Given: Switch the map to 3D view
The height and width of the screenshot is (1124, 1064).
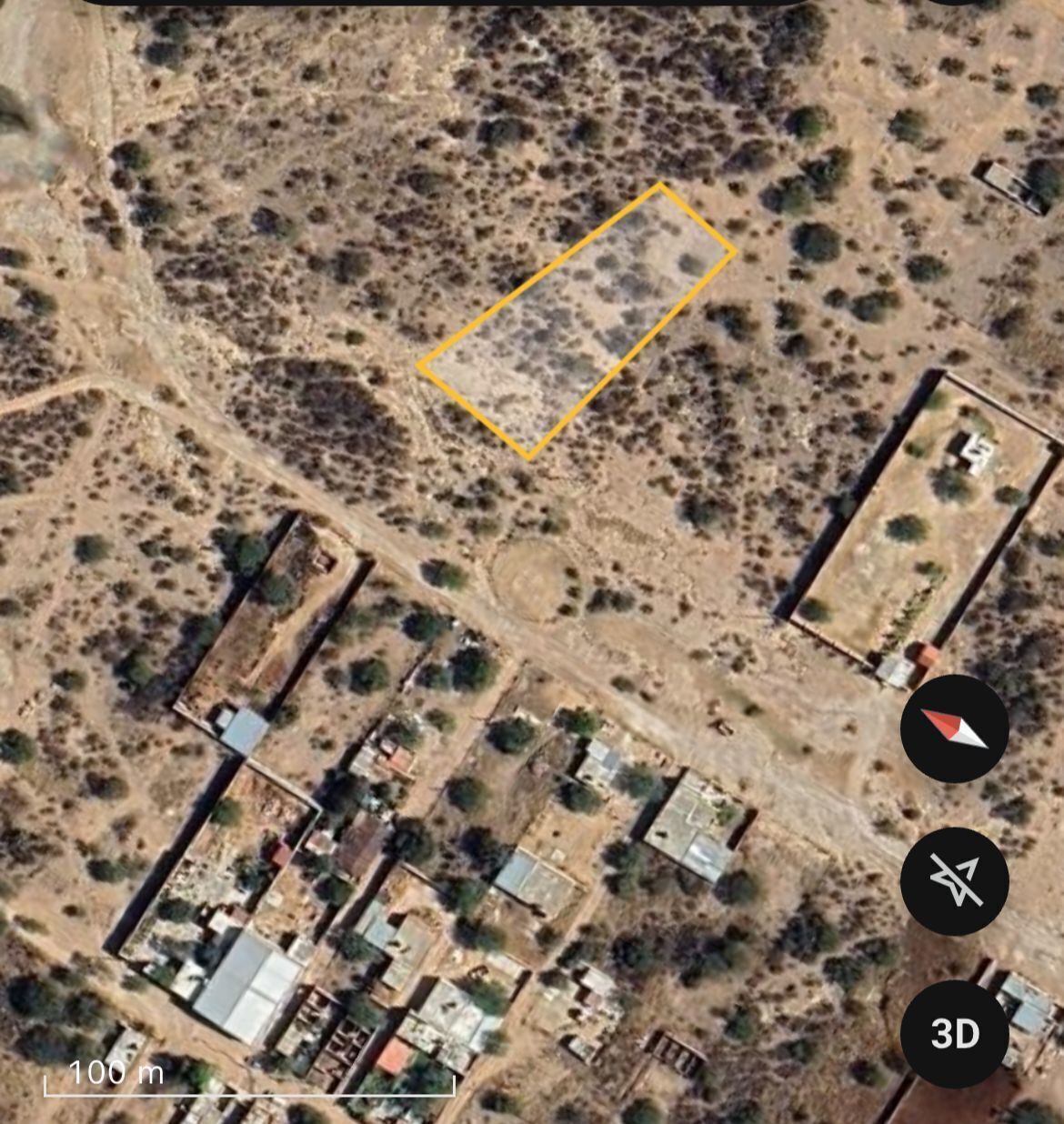Looking at the screenshot, I should [x=954, y=1033].
